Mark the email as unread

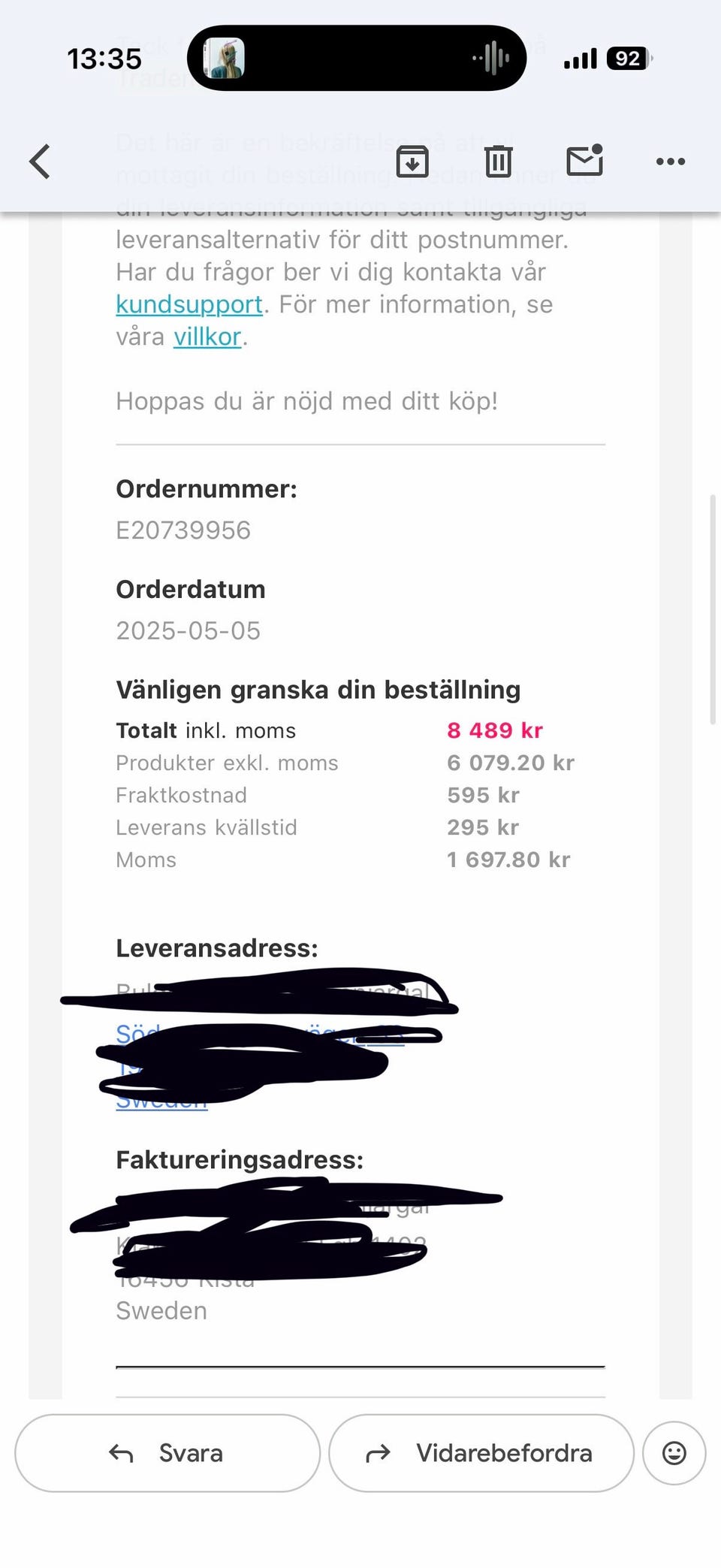pos(584,160)
